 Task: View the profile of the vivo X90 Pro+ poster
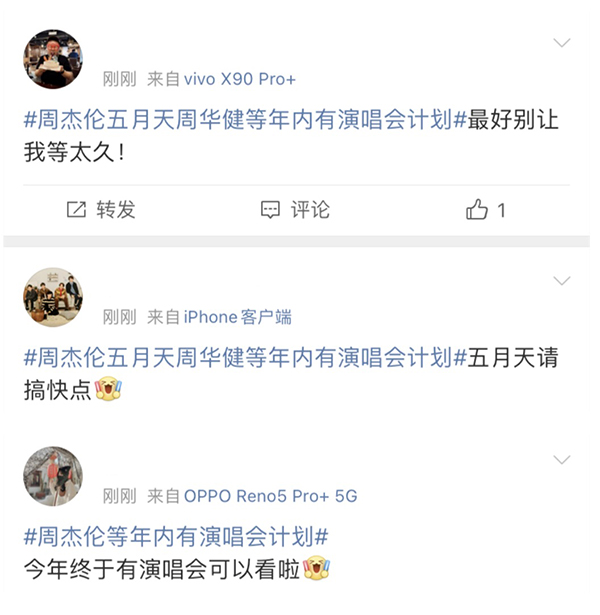tap(52, 59)
